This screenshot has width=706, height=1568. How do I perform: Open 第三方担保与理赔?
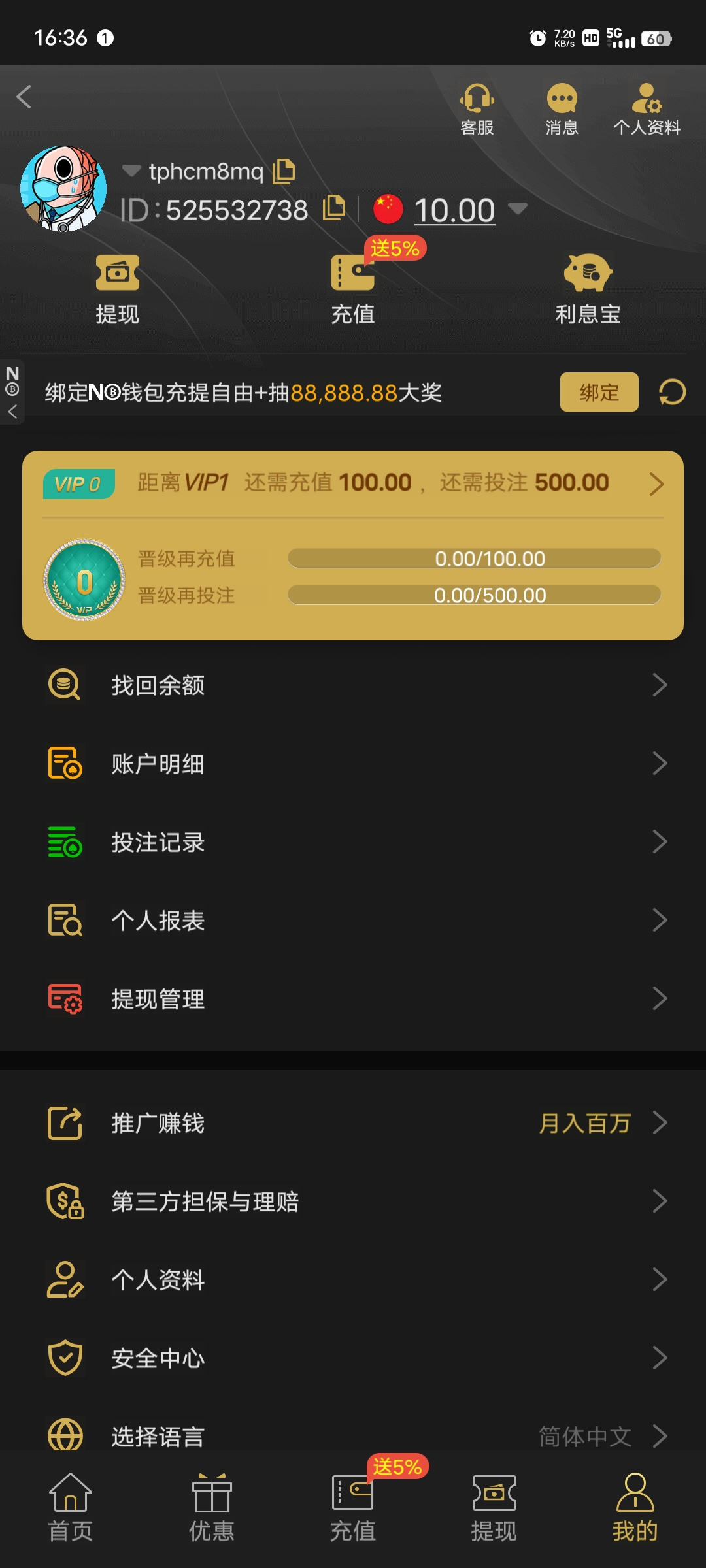coord(353,1201)
